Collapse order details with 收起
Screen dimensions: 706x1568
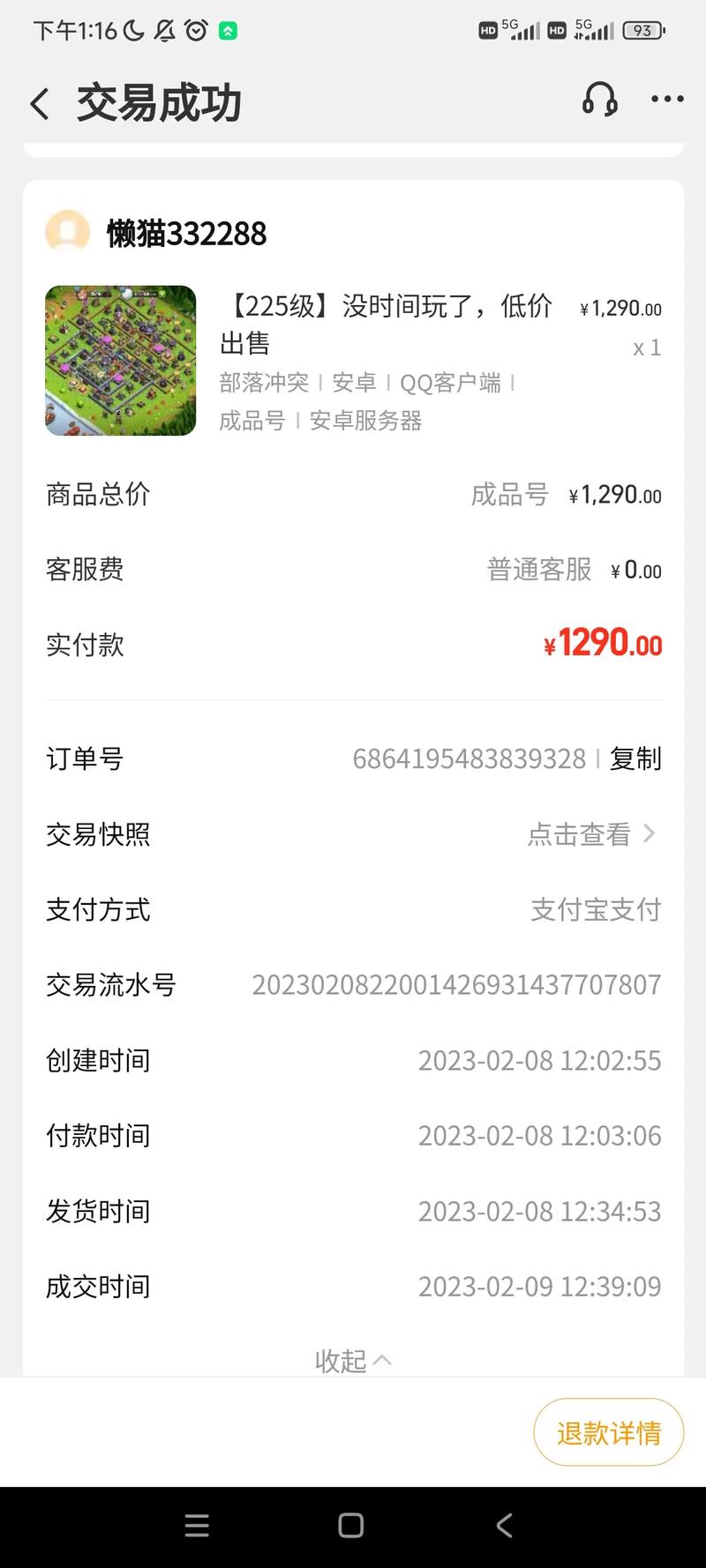point(353,1361)
